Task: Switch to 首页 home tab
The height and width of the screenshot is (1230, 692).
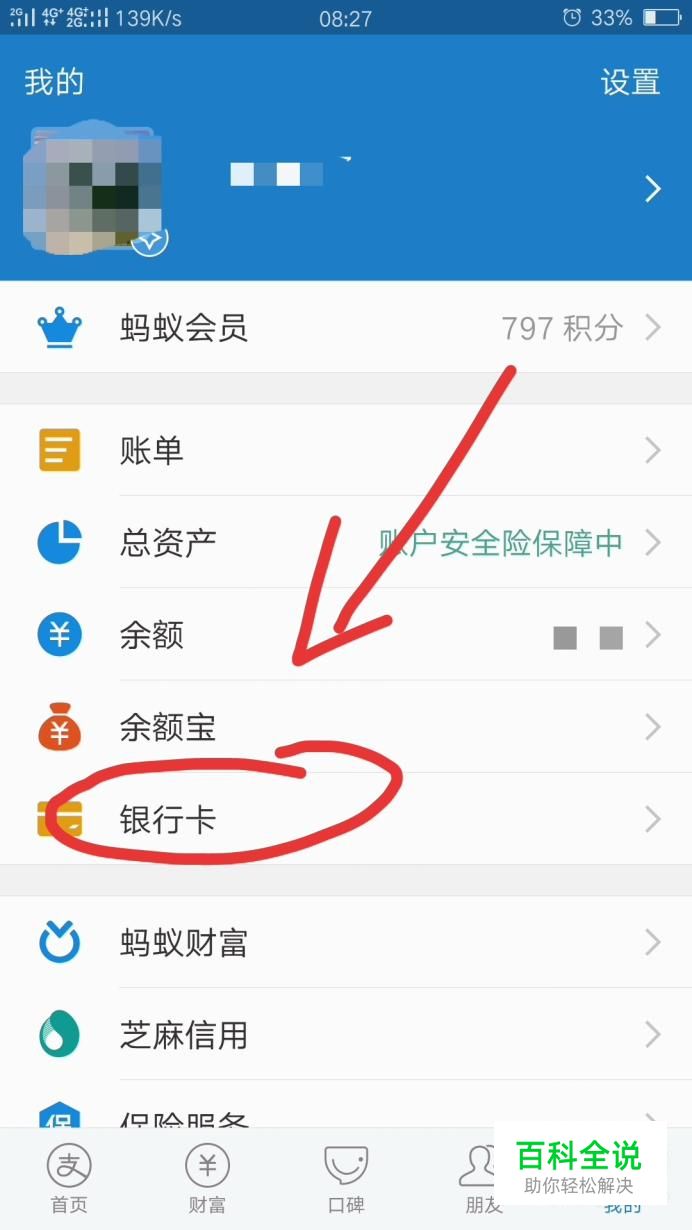Action: pos(69,1179)
